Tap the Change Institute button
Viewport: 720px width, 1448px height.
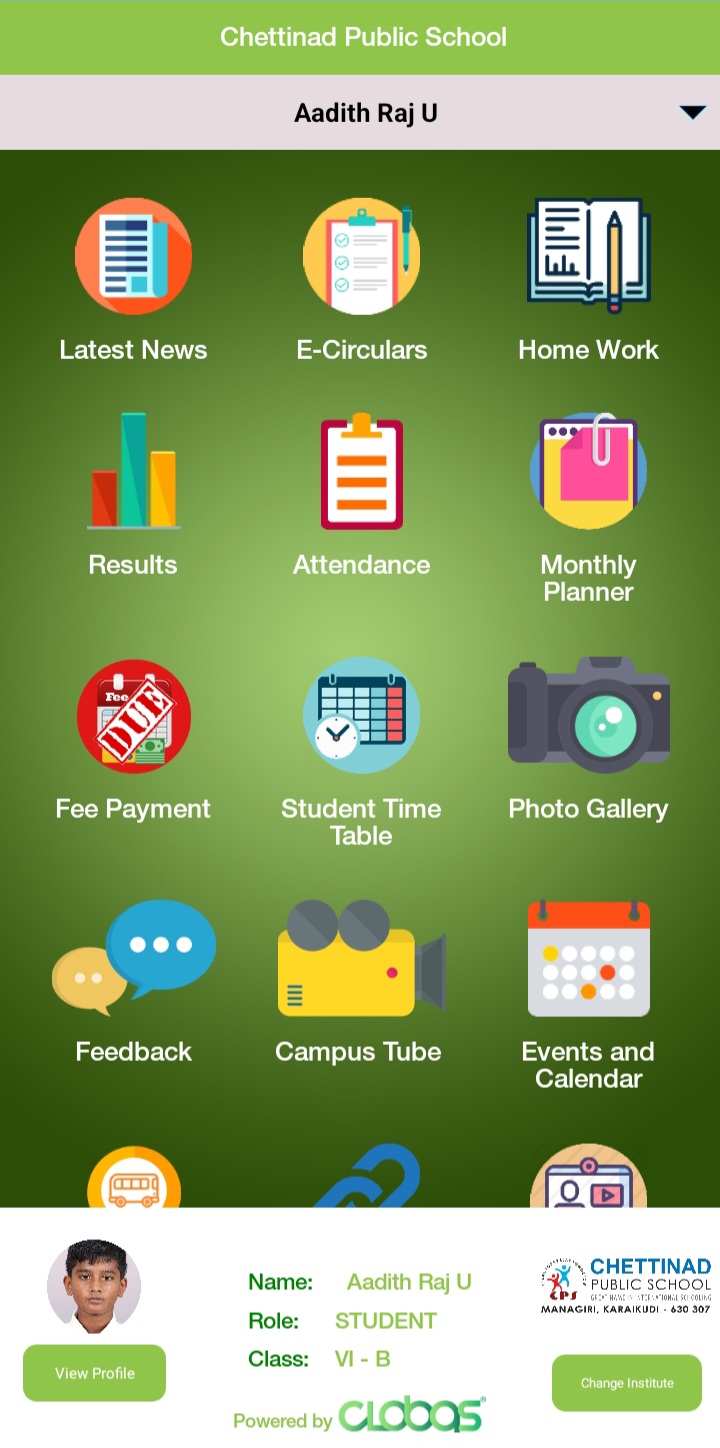(x=627, y=1383)
